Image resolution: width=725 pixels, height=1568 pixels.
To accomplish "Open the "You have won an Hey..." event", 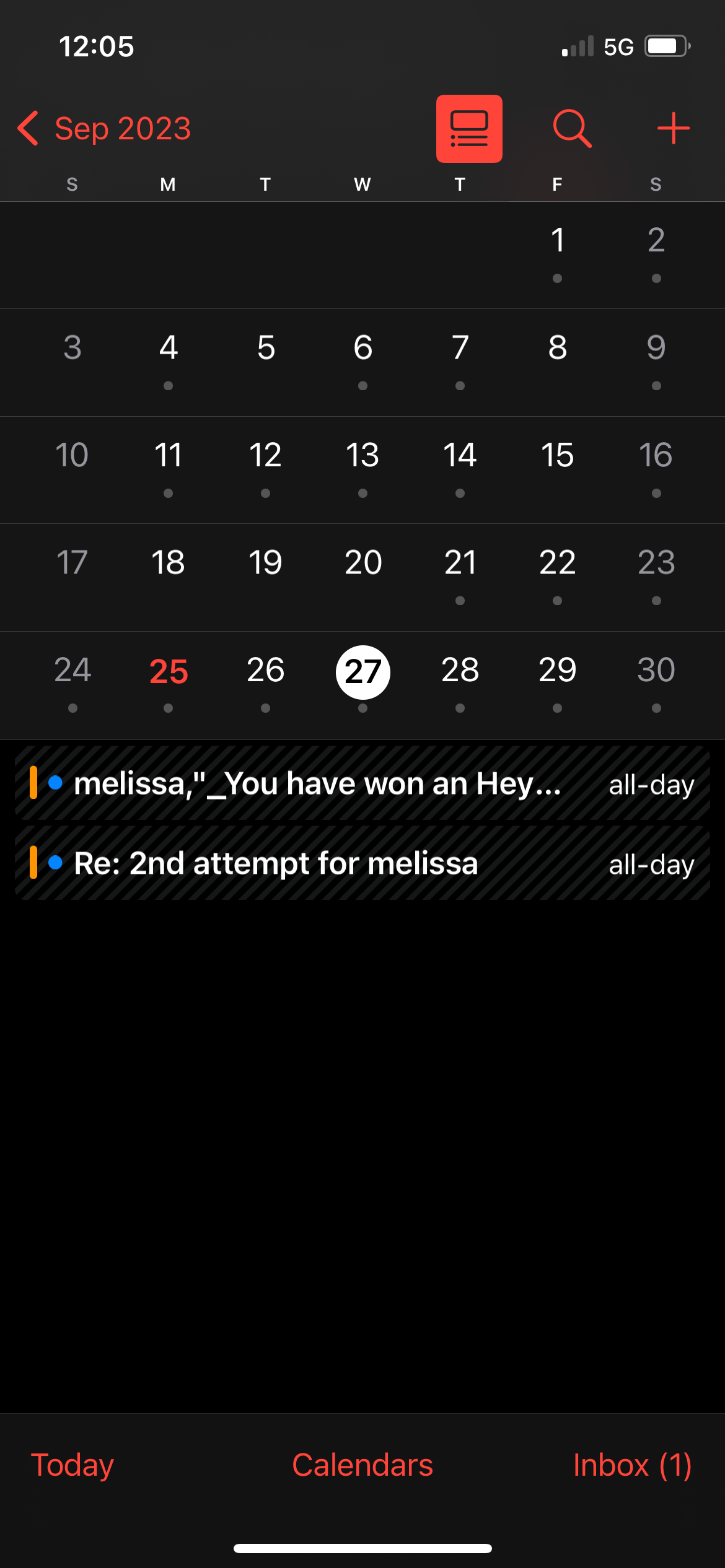I will 362,783.
